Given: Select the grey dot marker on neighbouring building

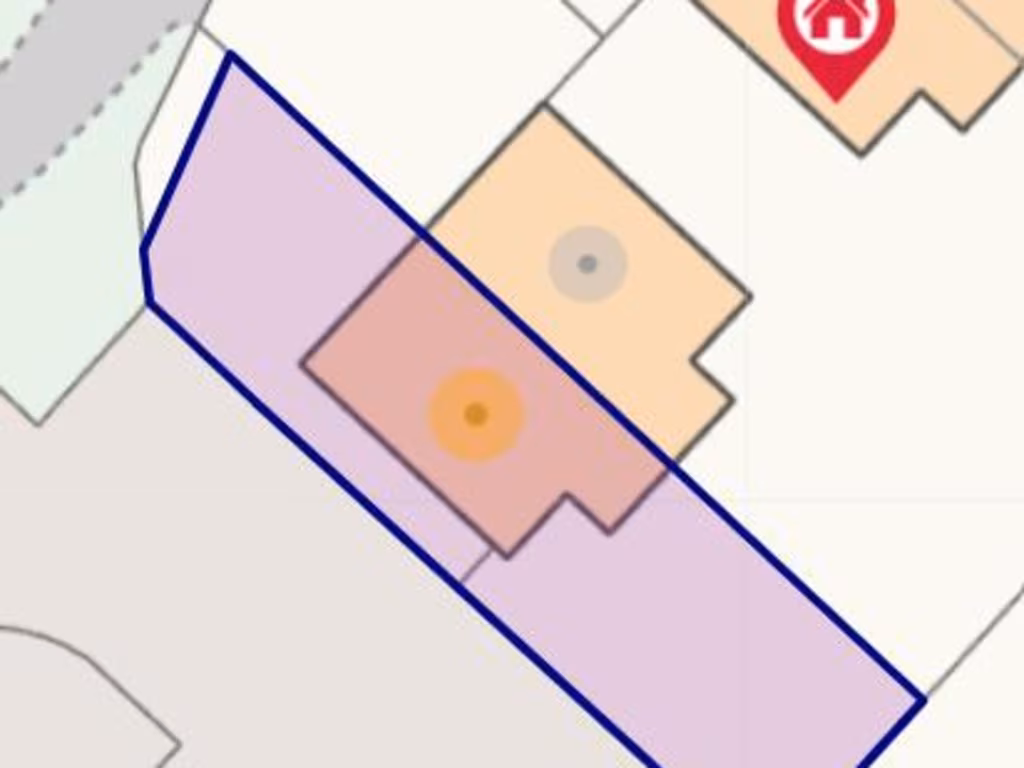Looking at the screenshot, I should click(588, 264).
